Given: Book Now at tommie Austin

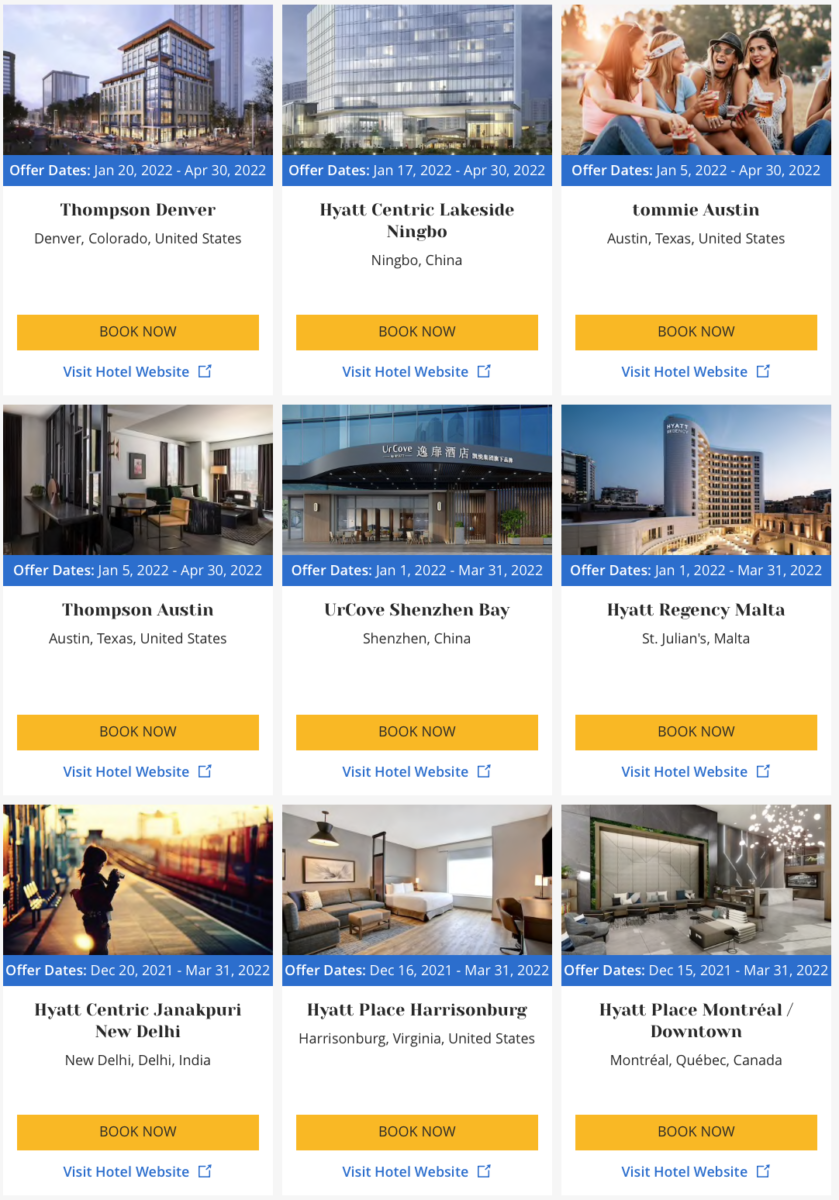Looking at the screenshot, I should pos(696,332).
